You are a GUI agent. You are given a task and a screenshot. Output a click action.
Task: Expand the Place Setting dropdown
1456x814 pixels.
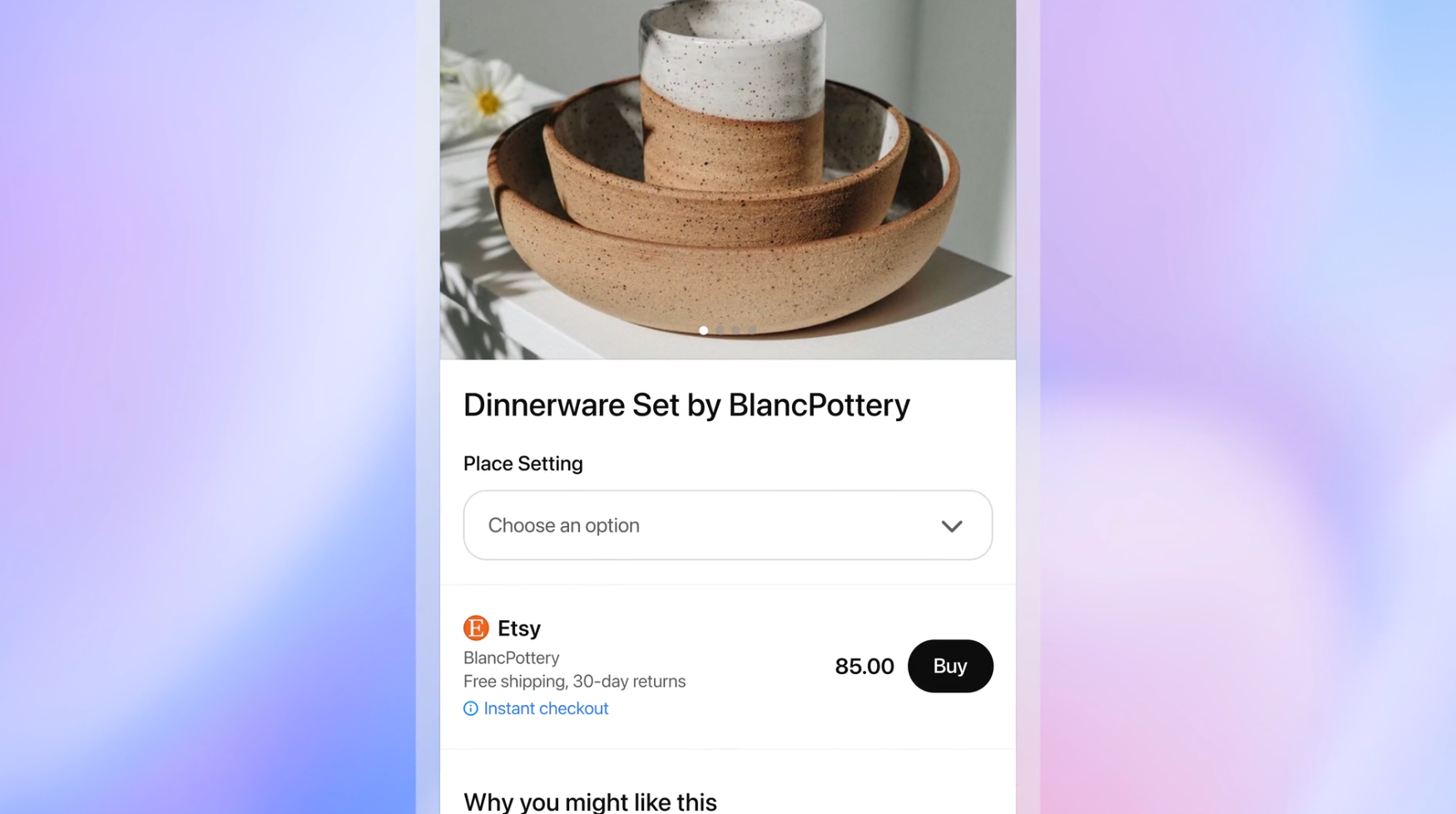click(x=727, y=525)
